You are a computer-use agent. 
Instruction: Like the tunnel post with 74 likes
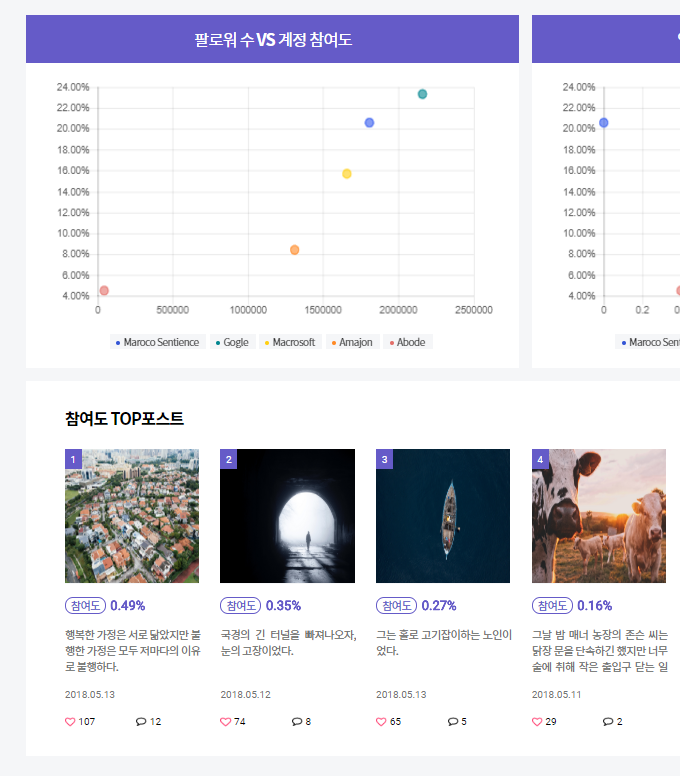(x=226, y=721)
